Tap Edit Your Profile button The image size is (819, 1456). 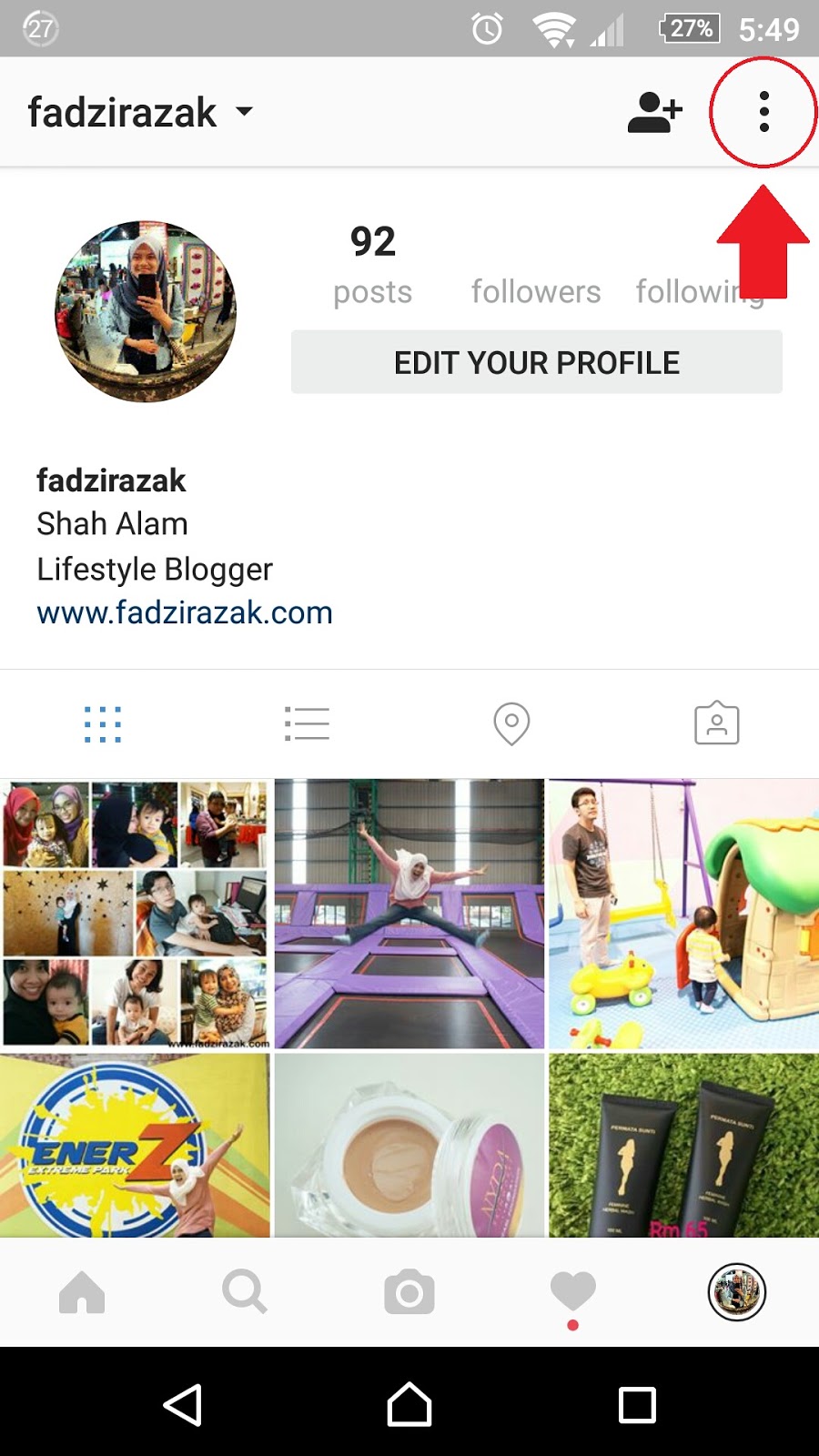pos(537,362)
